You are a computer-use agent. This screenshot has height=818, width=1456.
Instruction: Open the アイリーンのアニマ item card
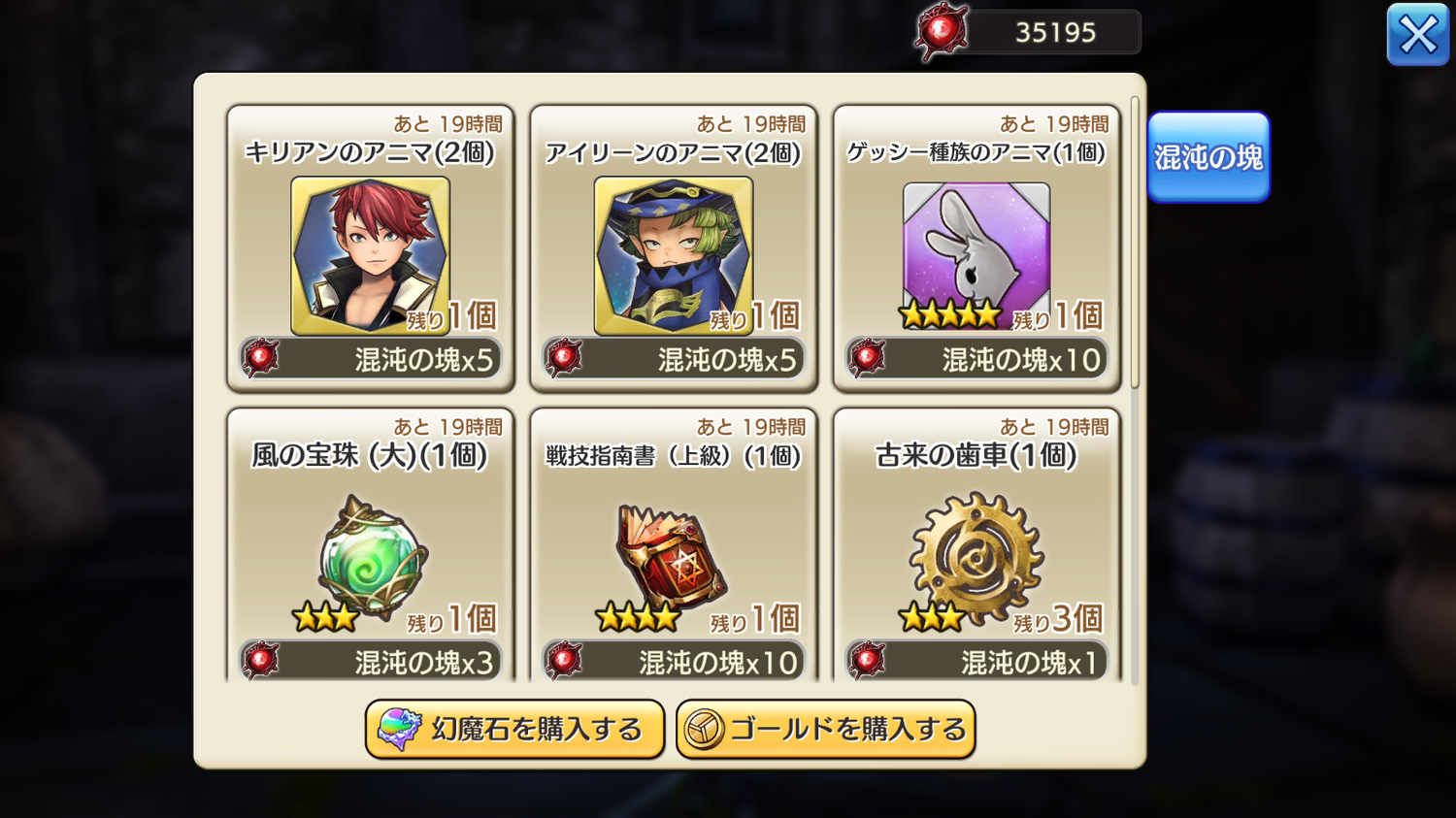tap(673, 248)
